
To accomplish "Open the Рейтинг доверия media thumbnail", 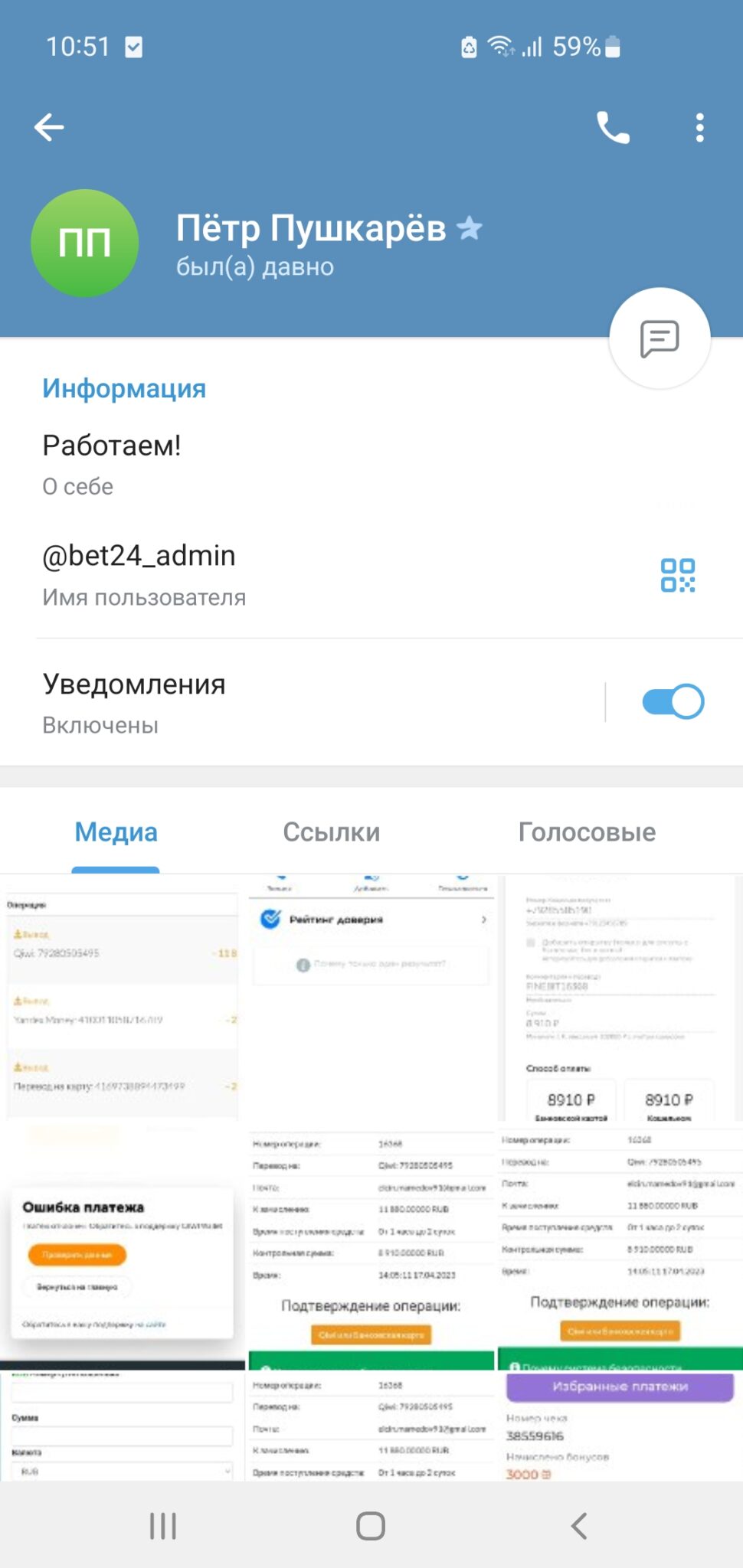I will click(371, 998).
